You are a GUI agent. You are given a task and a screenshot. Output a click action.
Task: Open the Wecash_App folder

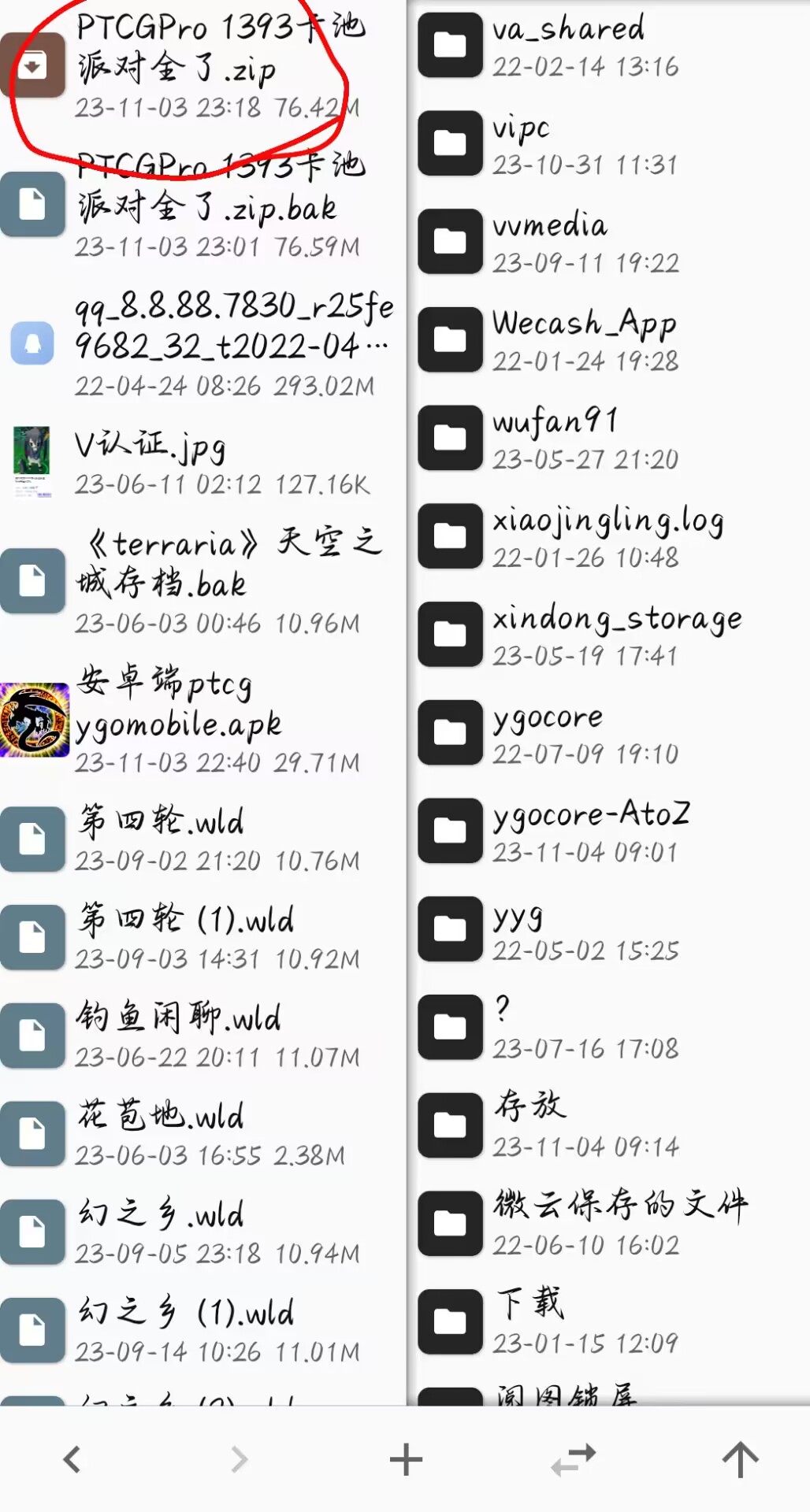(608, 340)
